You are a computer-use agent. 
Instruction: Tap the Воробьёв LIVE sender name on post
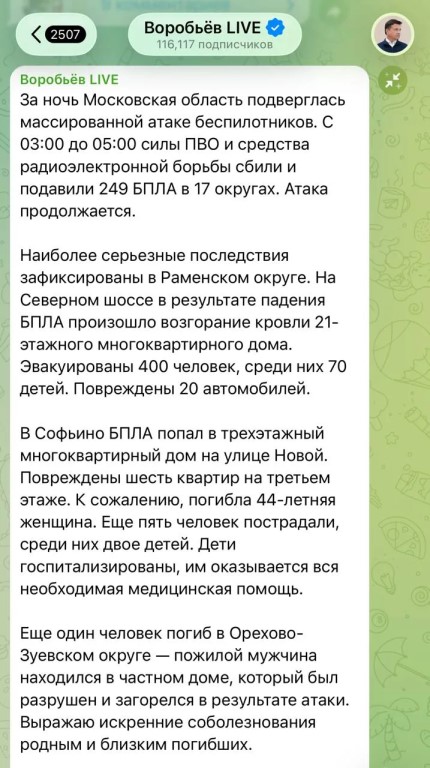coord(69,79)
